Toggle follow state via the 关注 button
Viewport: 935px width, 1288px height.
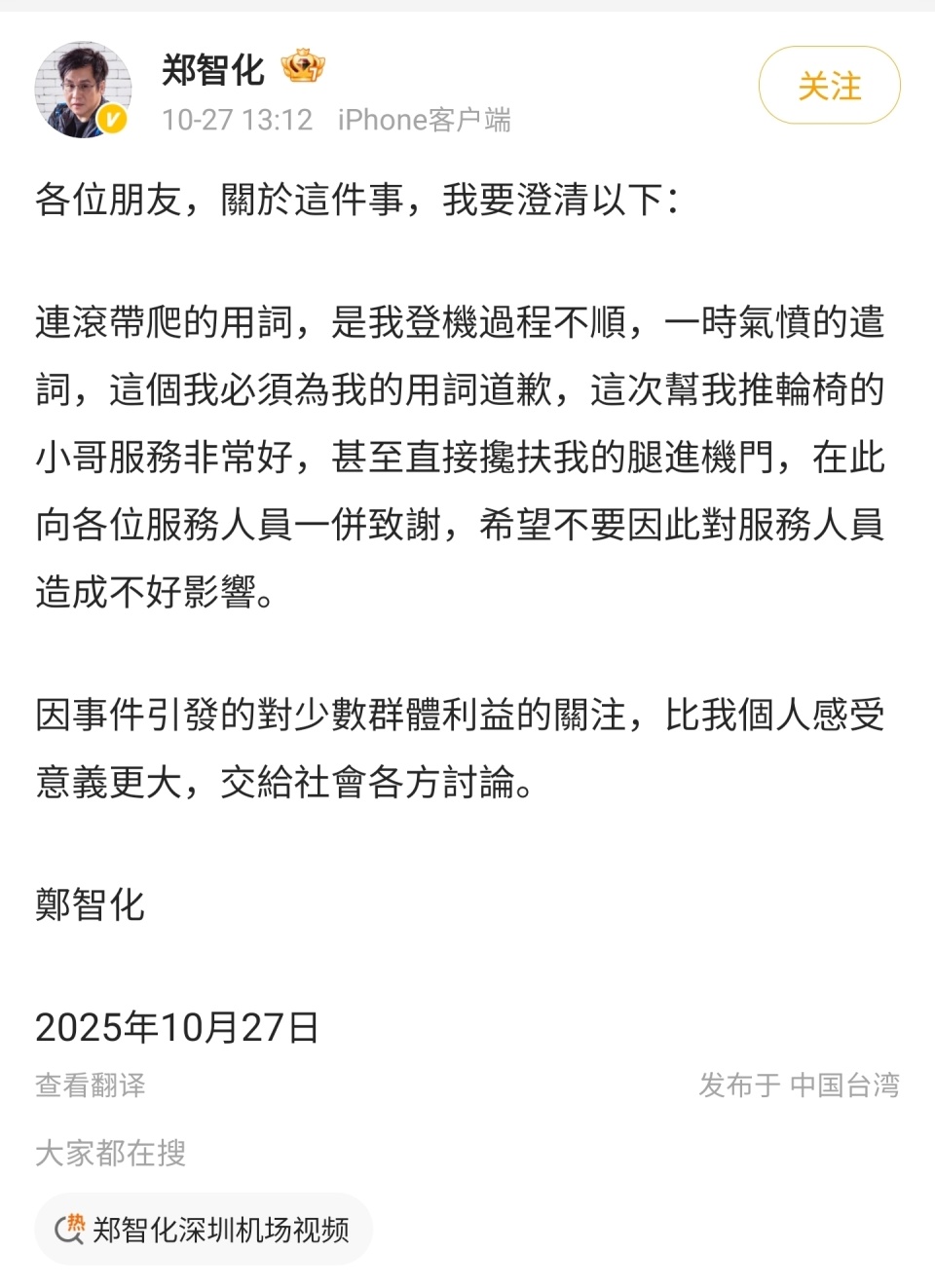click(828, 86)
